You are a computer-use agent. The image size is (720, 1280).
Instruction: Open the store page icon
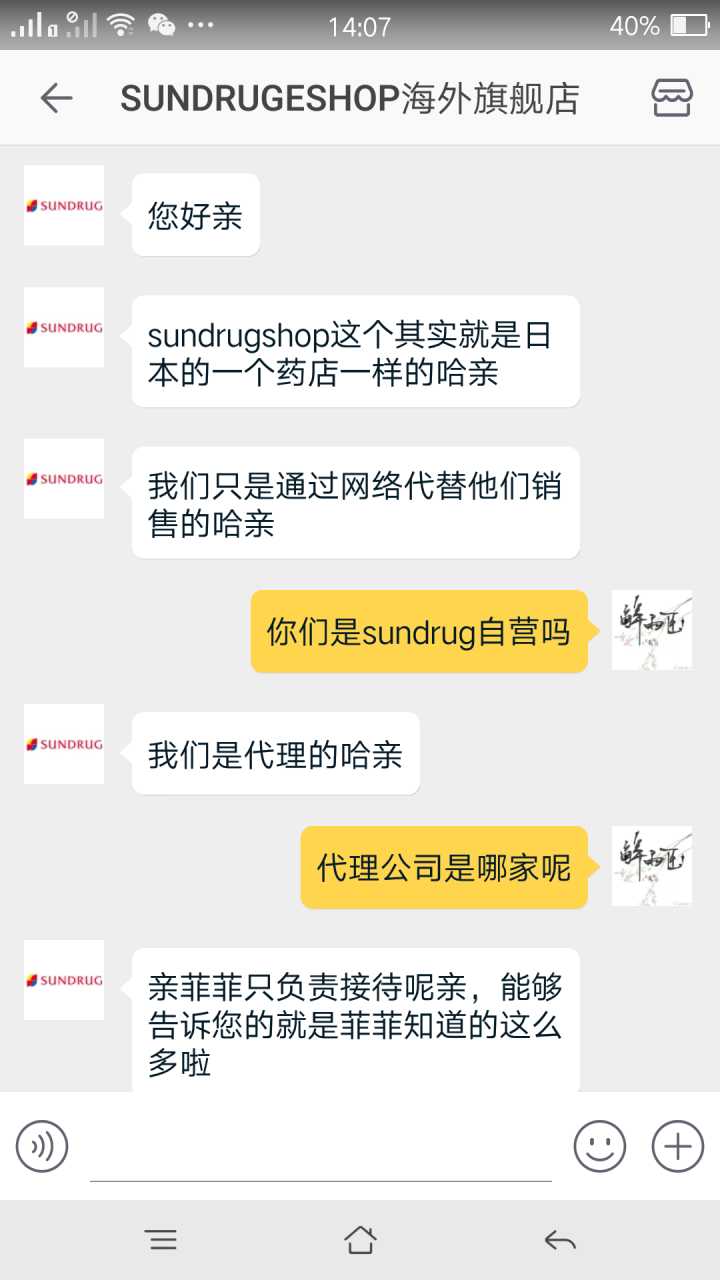pos(671,98)
